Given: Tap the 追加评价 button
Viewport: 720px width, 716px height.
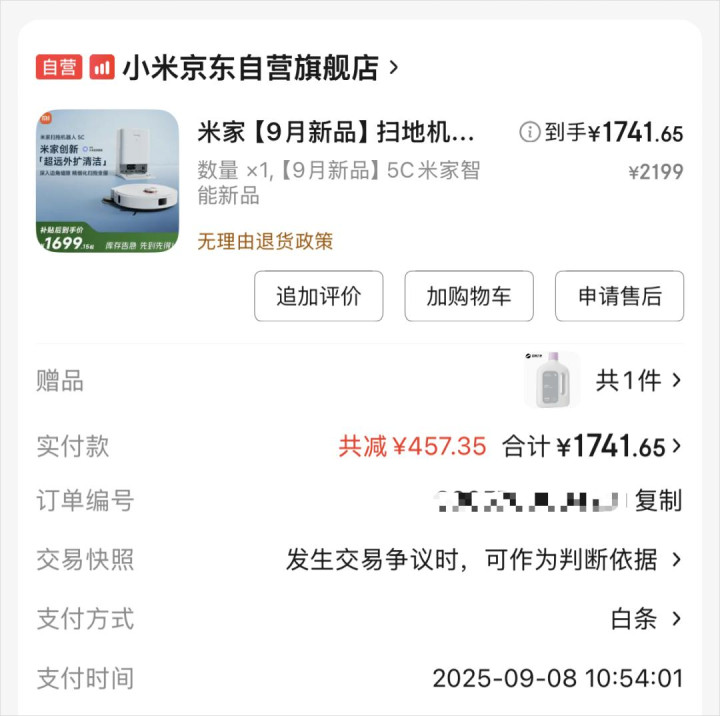Looking at the screenshot, I should click(318, 296).
